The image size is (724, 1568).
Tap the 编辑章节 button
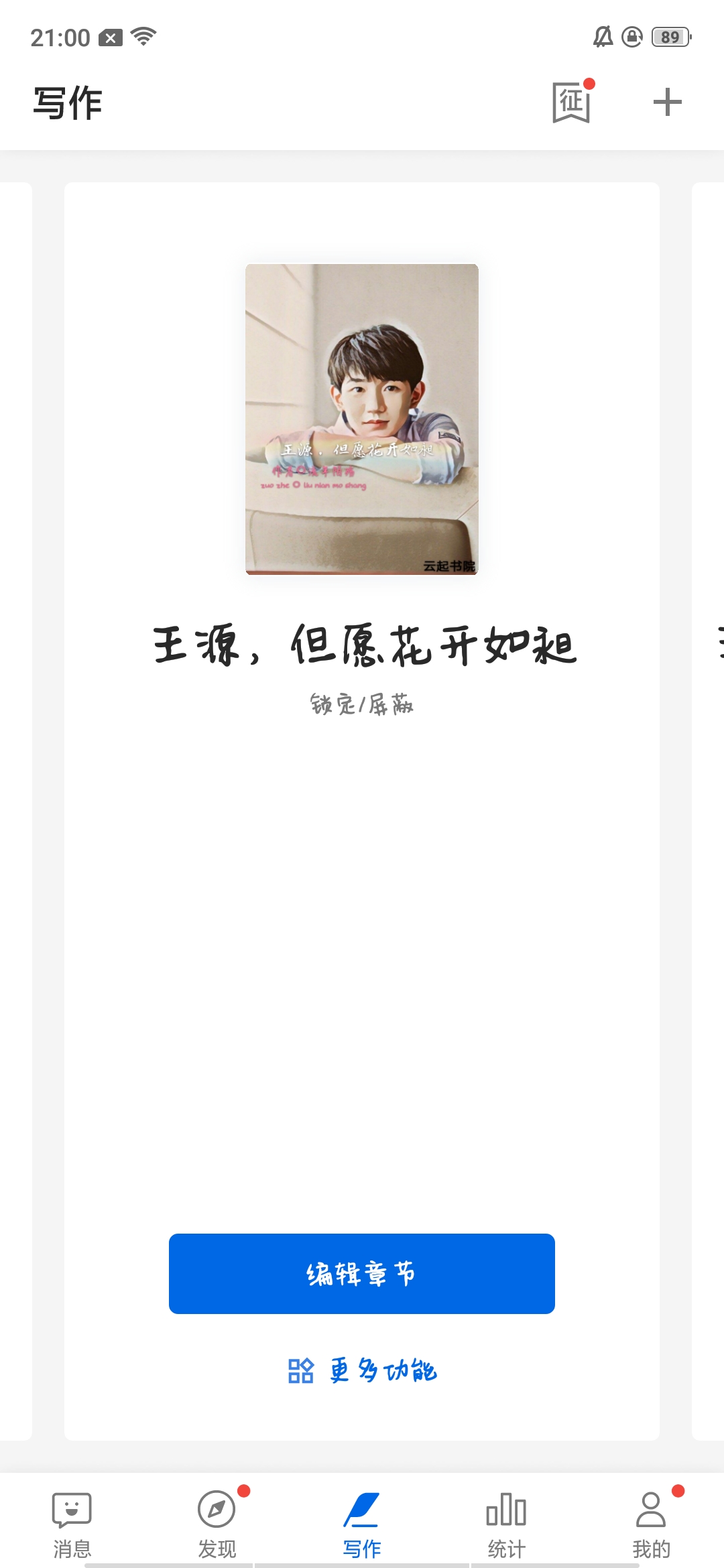coord(362,1273)
